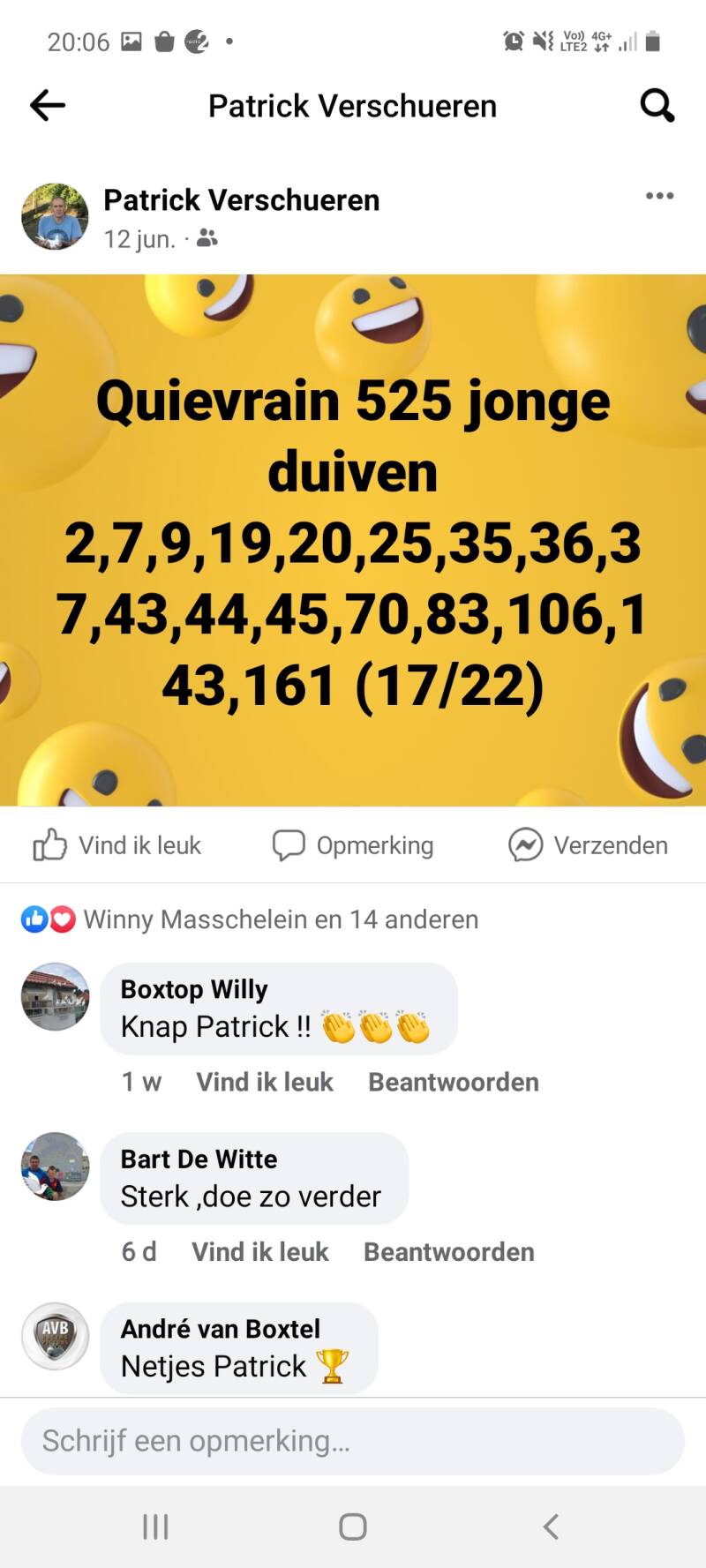Like Boxtop Willy's comment
Screen dimensions: 706x1568
point(264,1083)
